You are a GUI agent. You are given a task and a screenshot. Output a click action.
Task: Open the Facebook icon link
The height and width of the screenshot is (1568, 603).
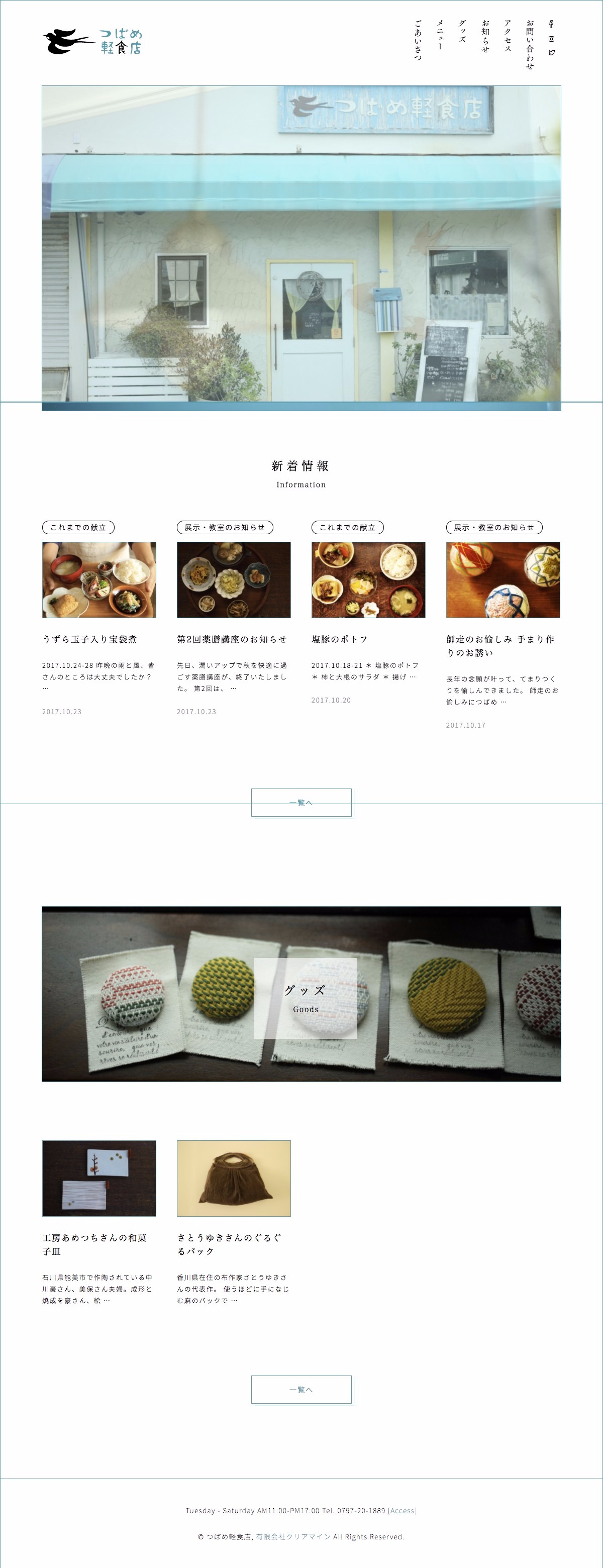click(x=551, y=24)
